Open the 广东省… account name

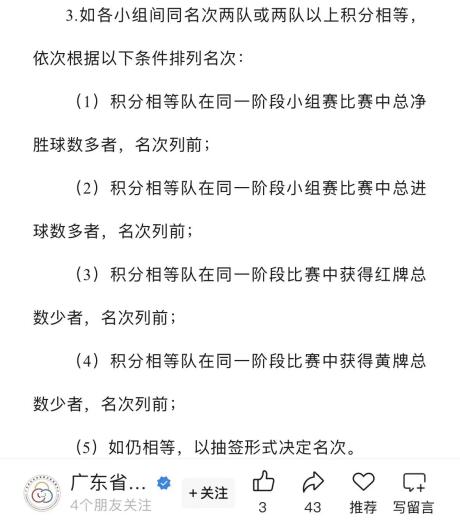(x=108, y=482)
